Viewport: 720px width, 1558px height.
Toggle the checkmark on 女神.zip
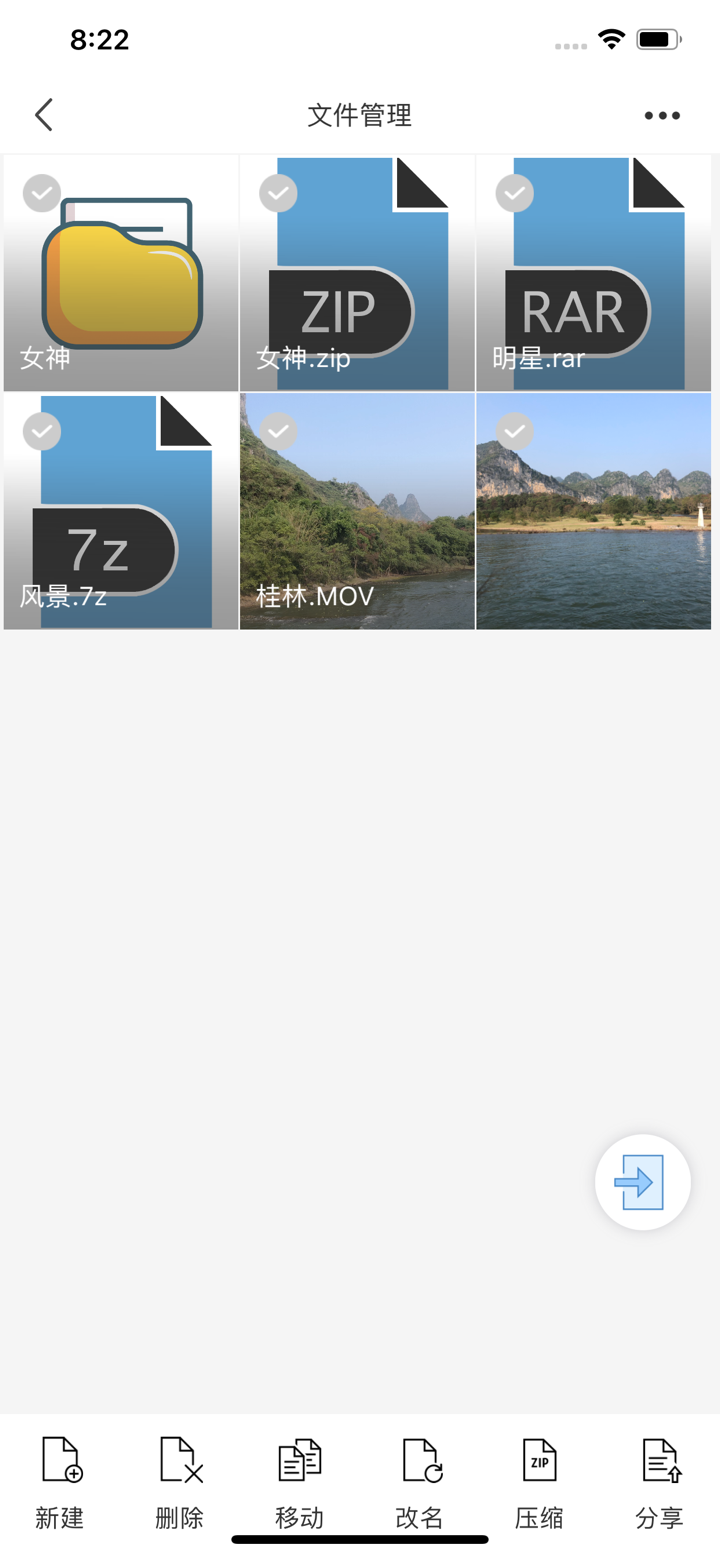click(x=278, y=193)
